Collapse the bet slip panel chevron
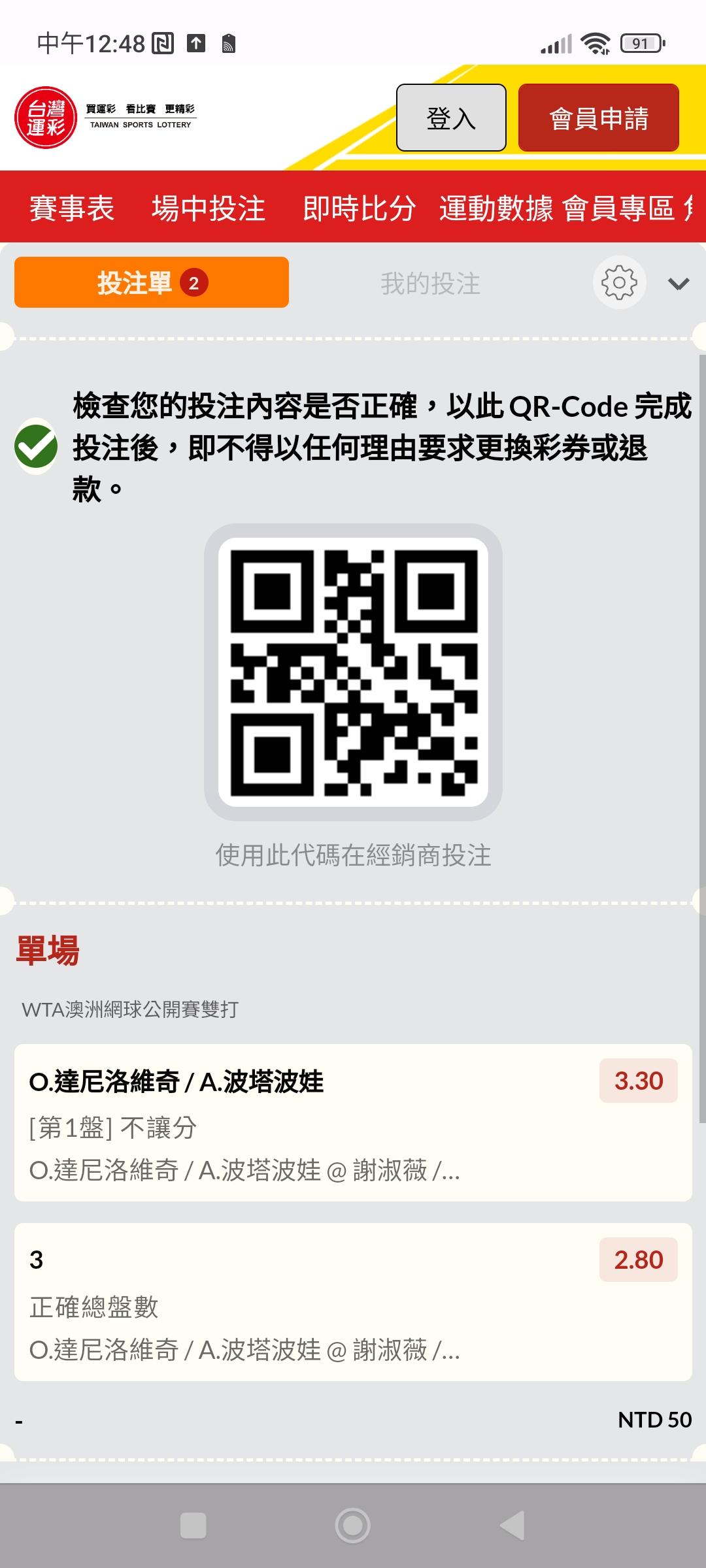This screenshot has width=706, height=1568. tap(679, 284)
